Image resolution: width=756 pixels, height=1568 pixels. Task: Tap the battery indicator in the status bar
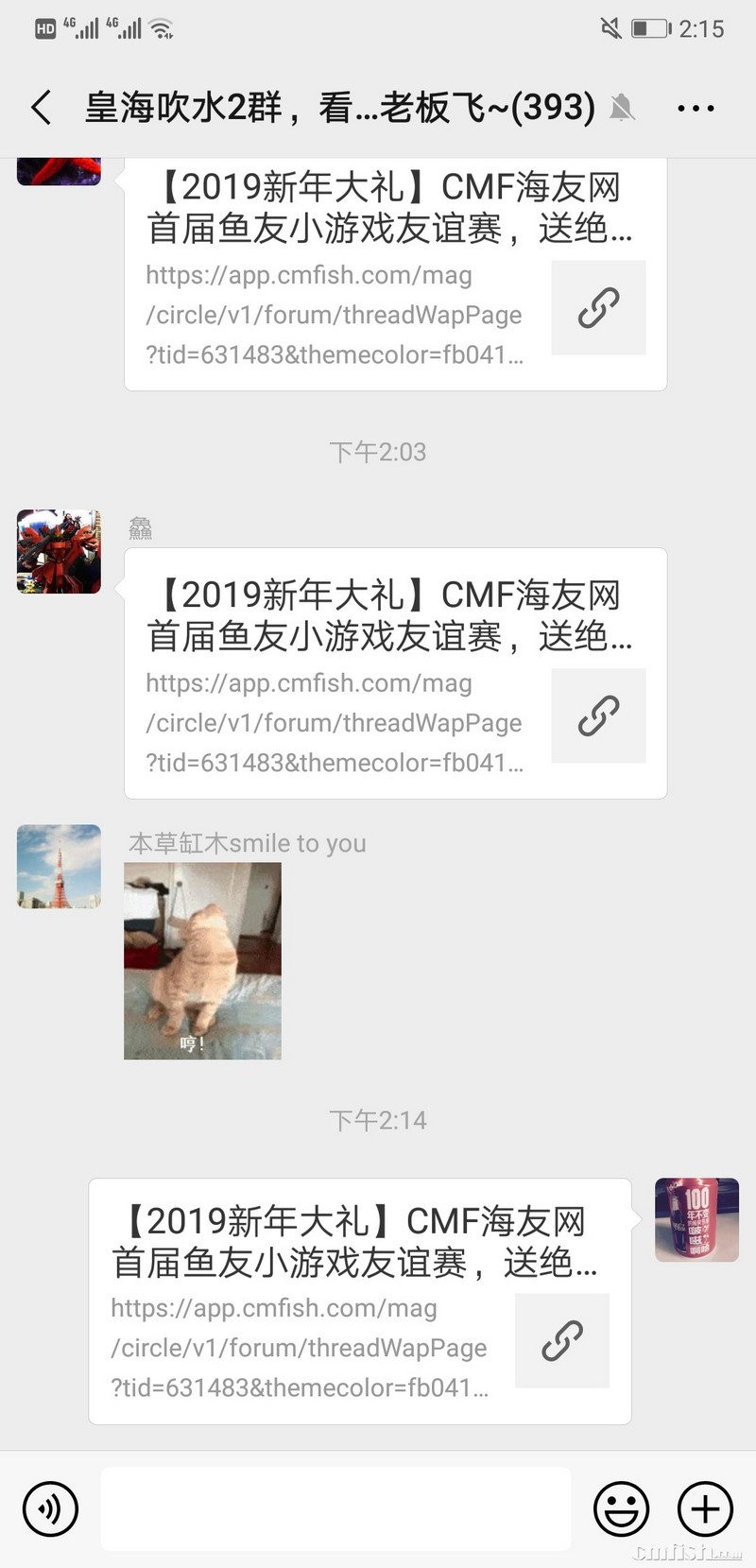click(648, 28)
